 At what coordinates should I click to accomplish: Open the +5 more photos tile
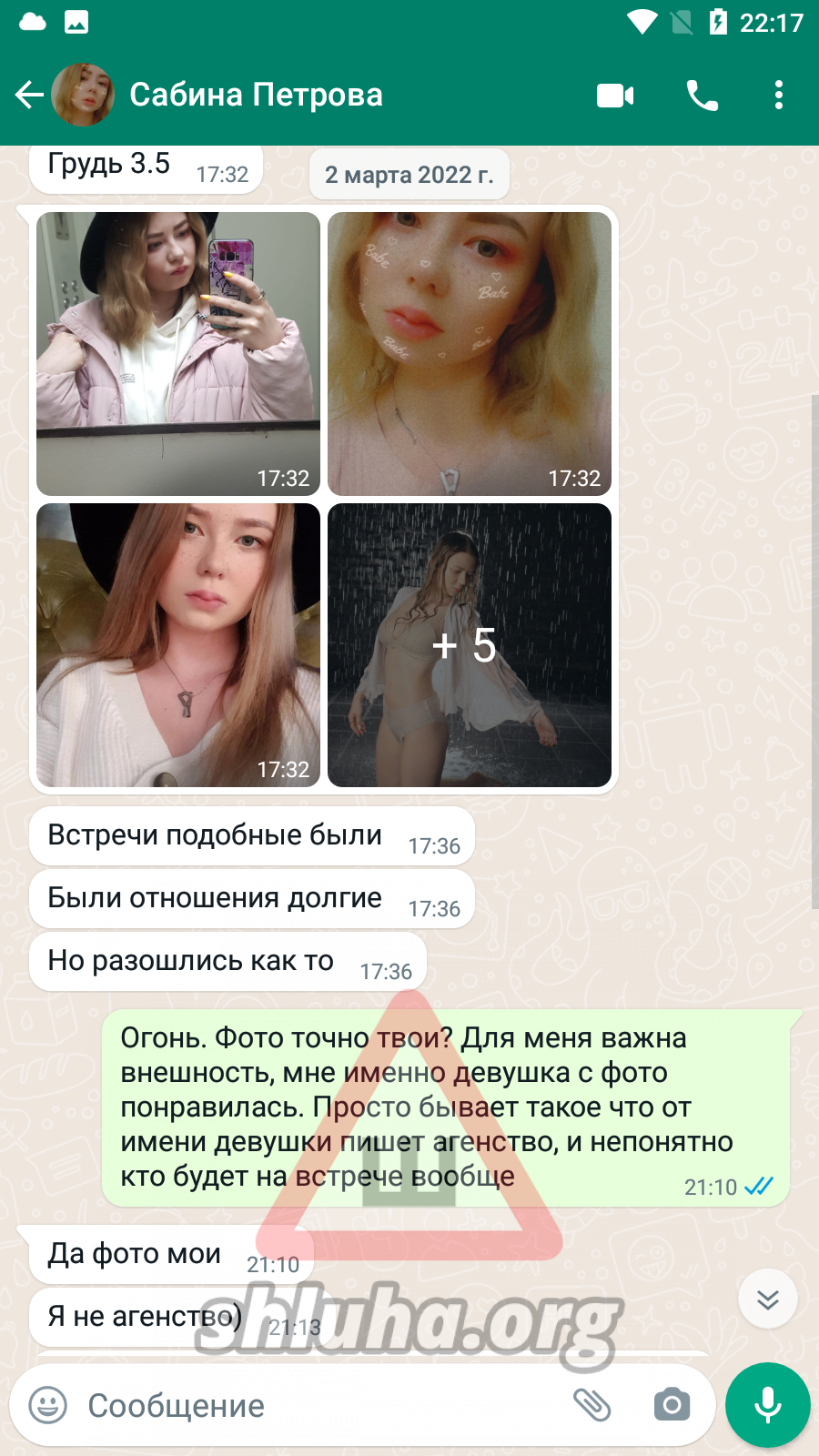point(469,644)
